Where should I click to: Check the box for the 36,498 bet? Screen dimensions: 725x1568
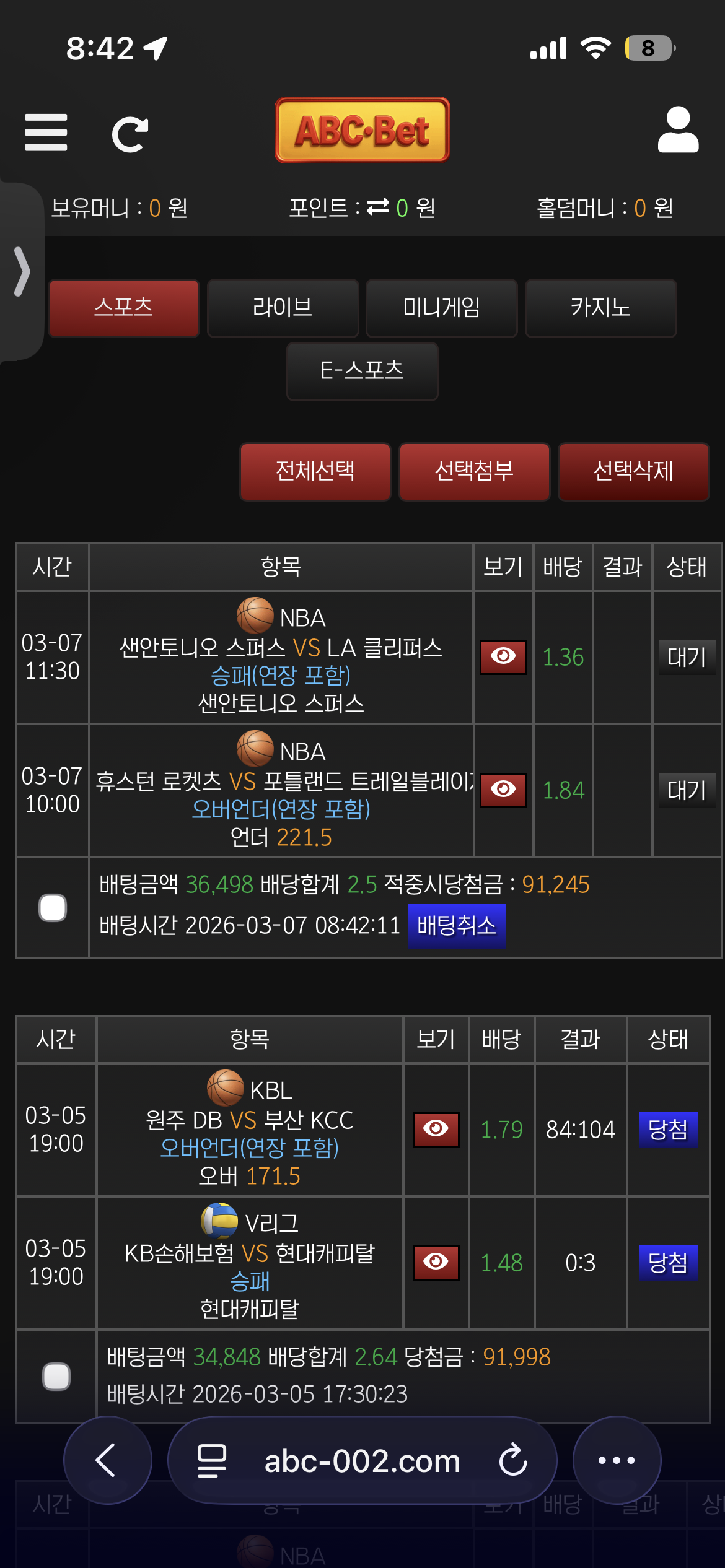coord(53,908)
